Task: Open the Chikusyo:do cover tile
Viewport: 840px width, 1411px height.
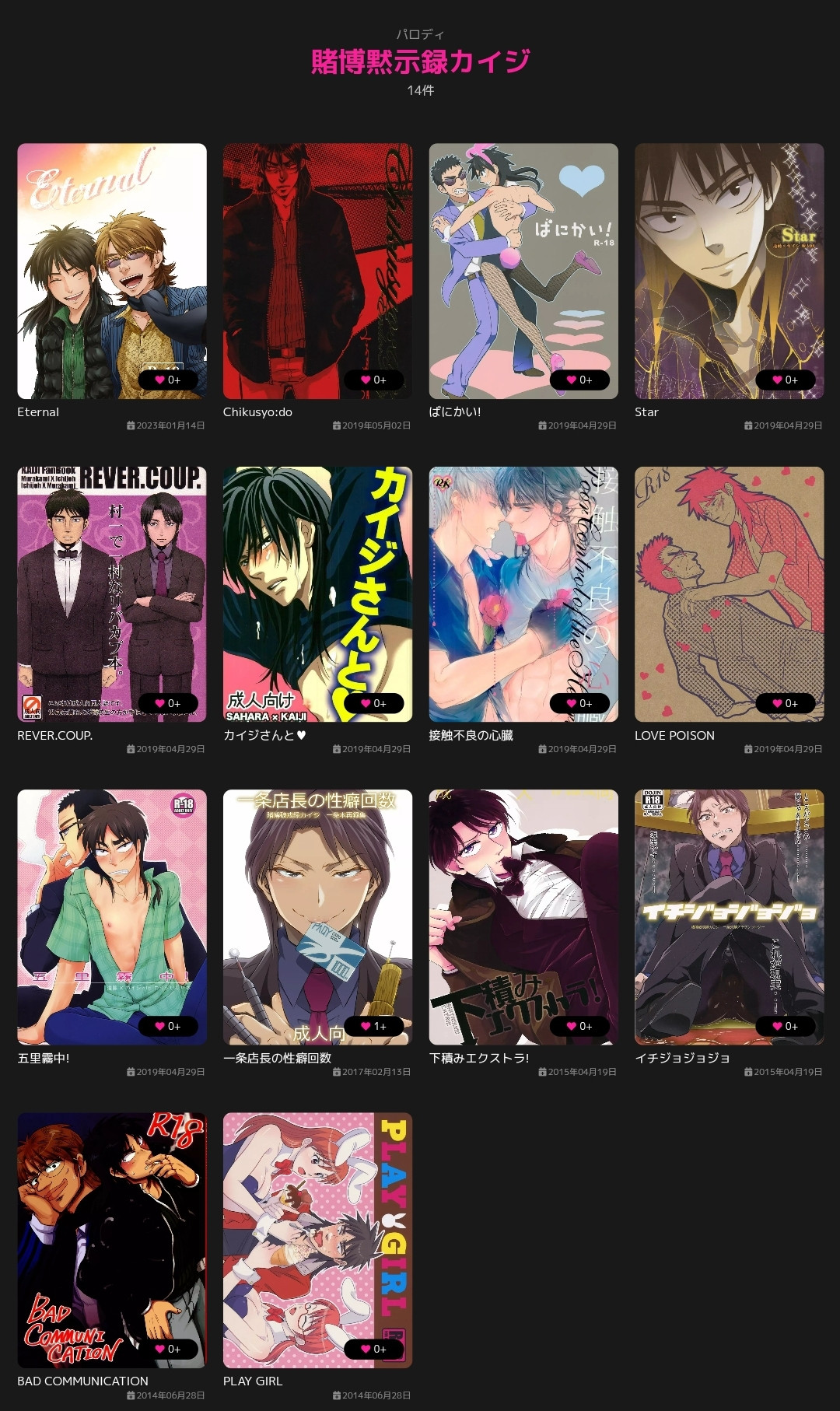Action: pos(317,271)
